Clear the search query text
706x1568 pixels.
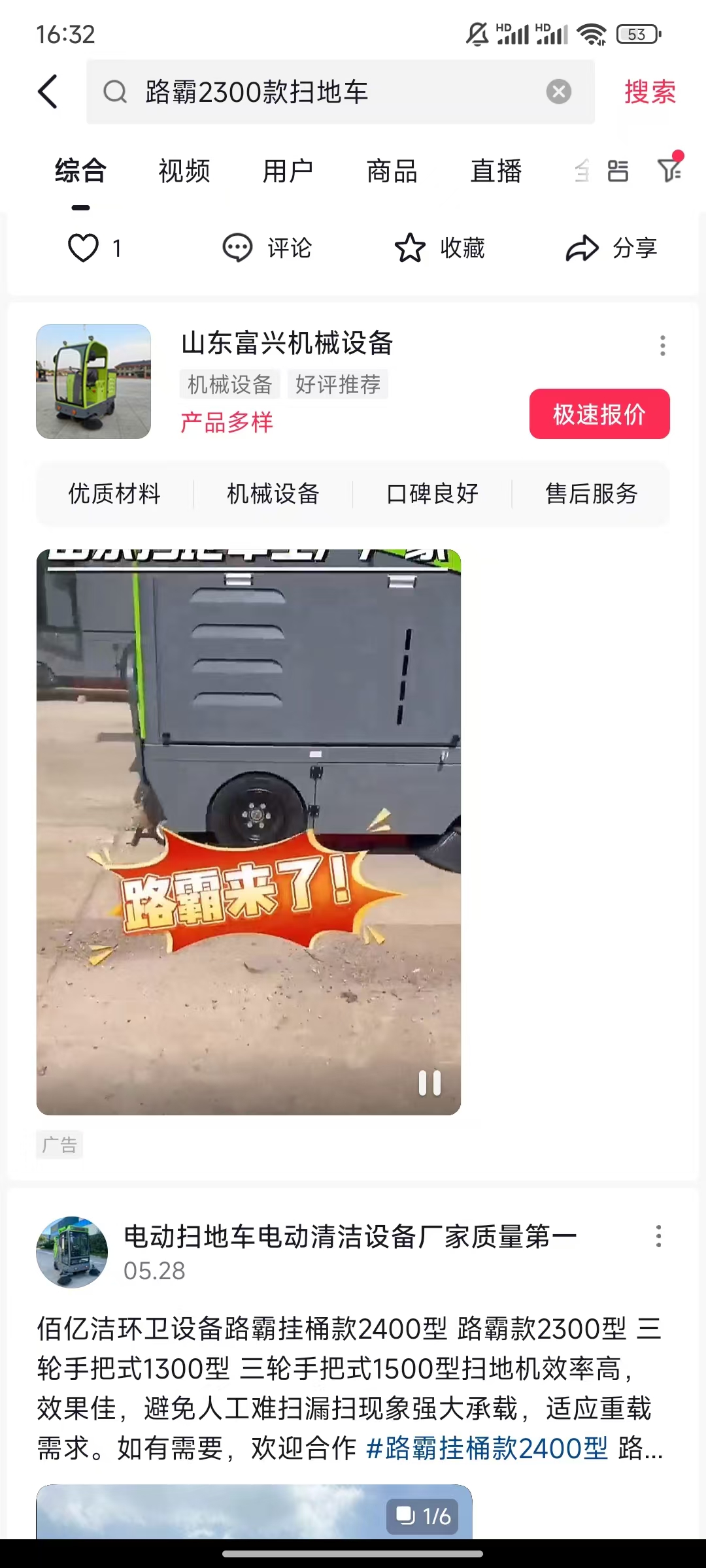point(558,91)
